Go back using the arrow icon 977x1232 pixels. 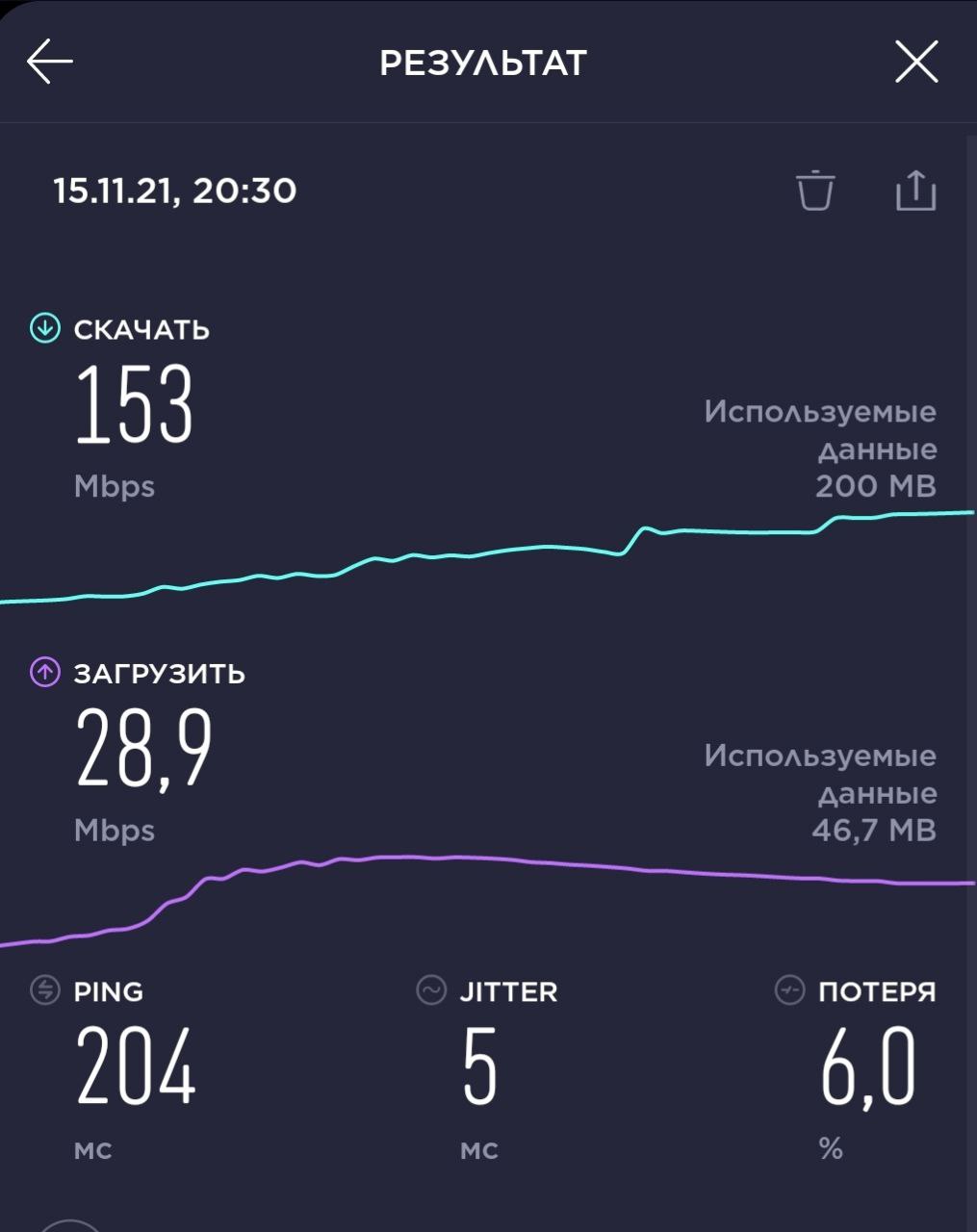pyautogui.click(x=50, y=63)
